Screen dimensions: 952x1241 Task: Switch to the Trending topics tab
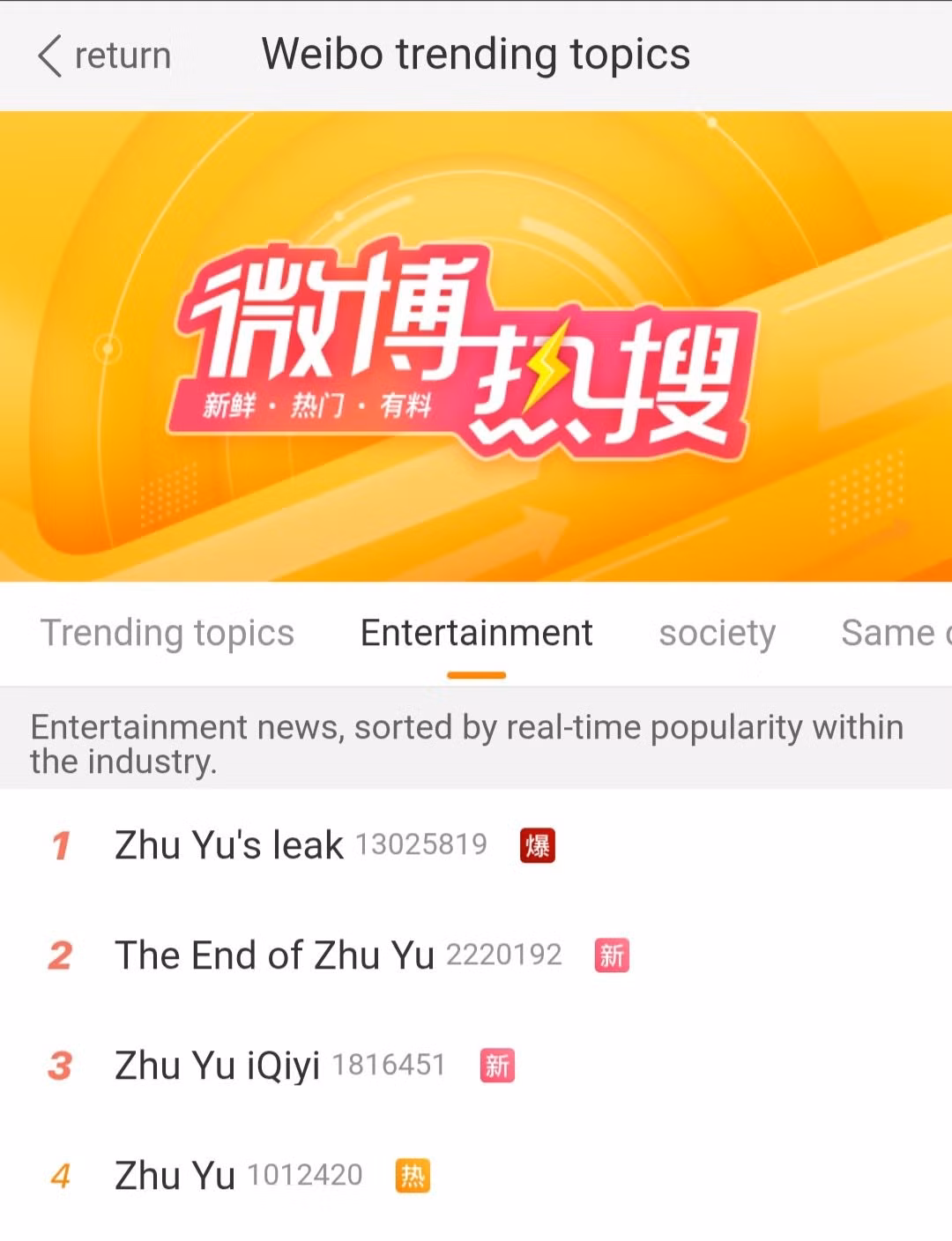click(x=167, y=633)
